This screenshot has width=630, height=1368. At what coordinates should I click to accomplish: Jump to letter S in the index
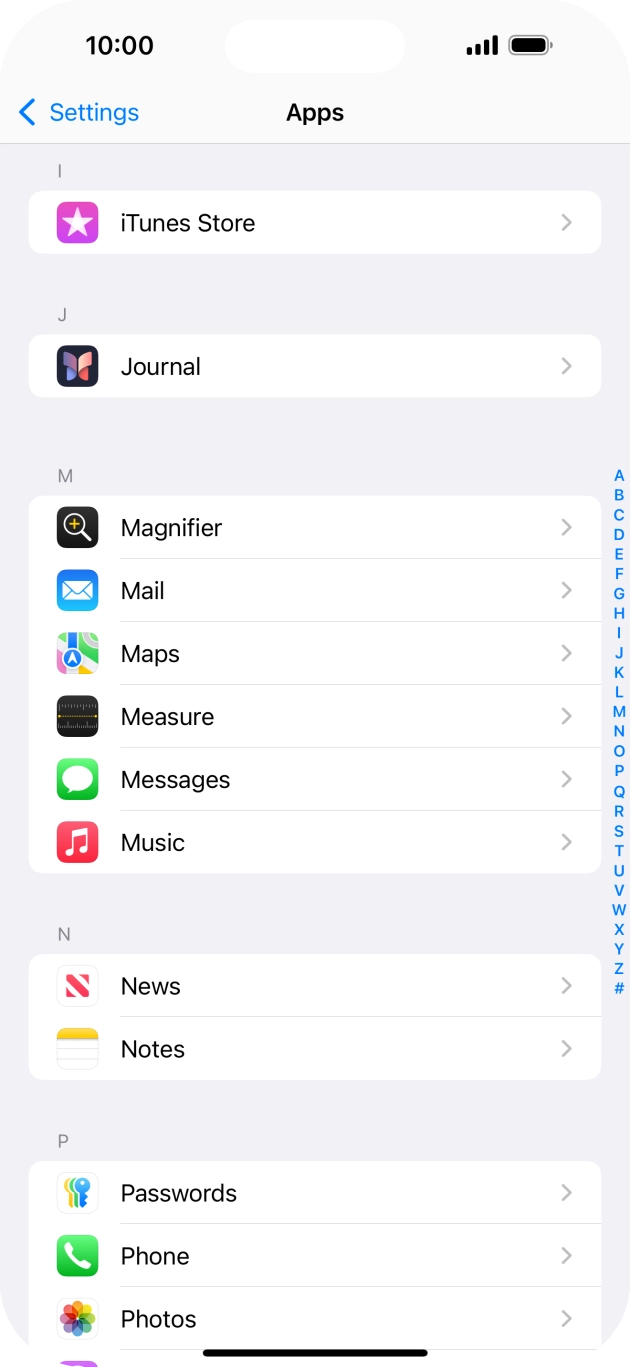[x=619, y=830]
